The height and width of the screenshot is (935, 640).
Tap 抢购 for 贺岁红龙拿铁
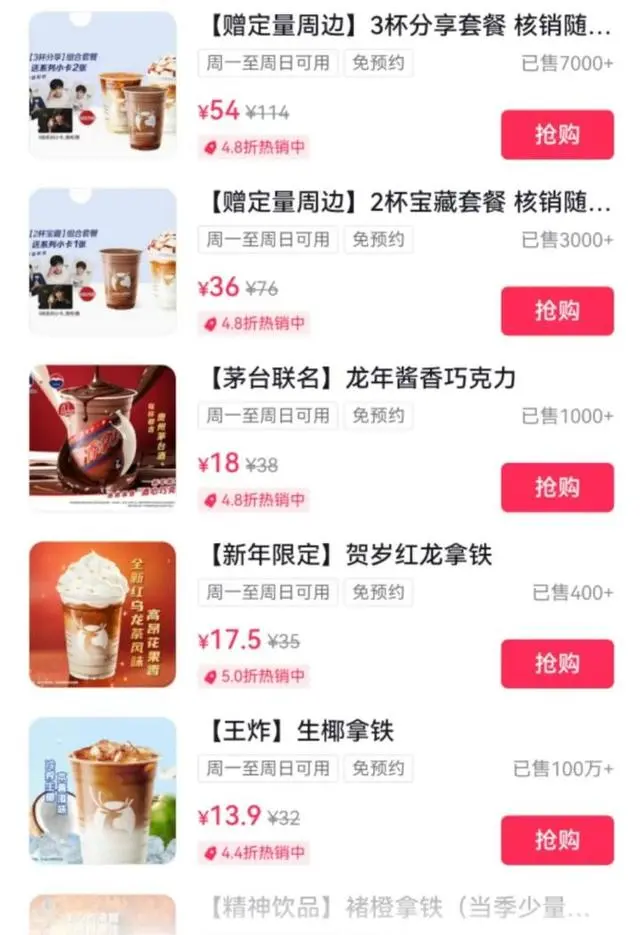(x=557, y=664)
